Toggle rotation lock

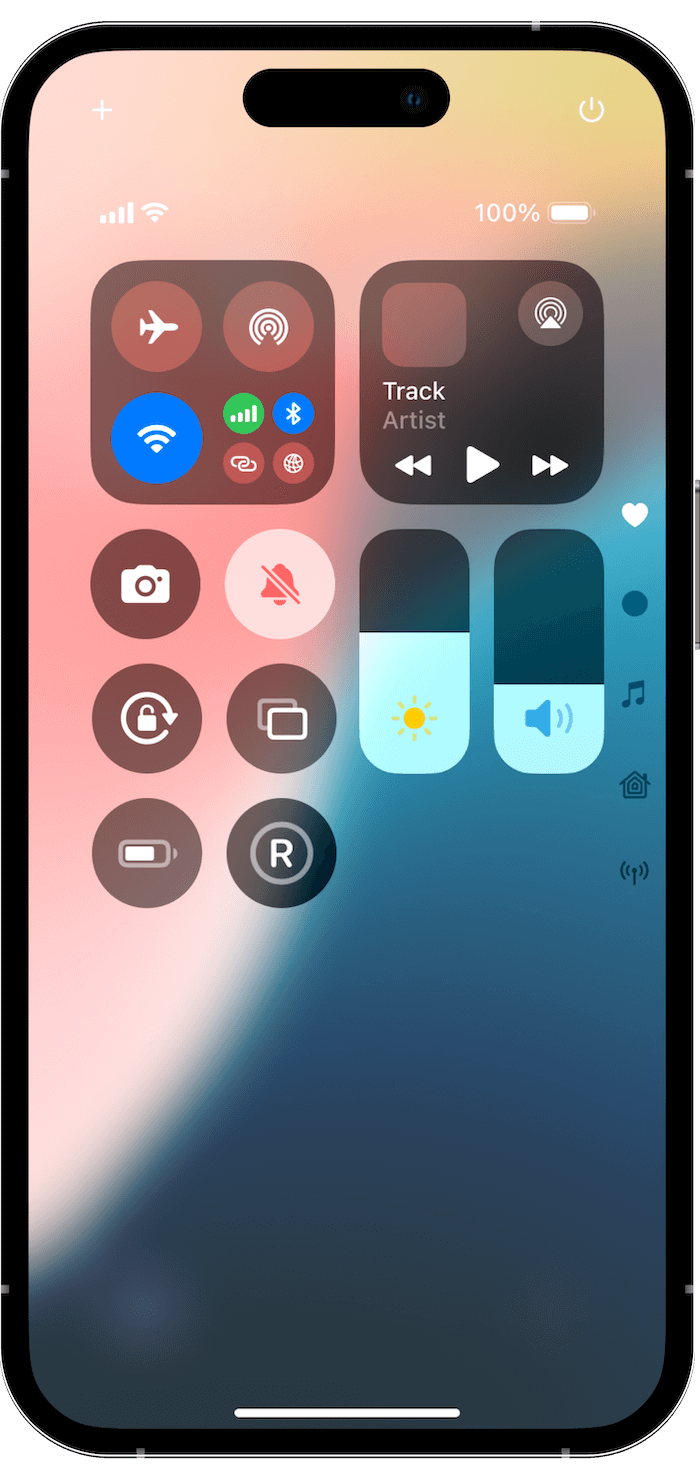[147, 718]
